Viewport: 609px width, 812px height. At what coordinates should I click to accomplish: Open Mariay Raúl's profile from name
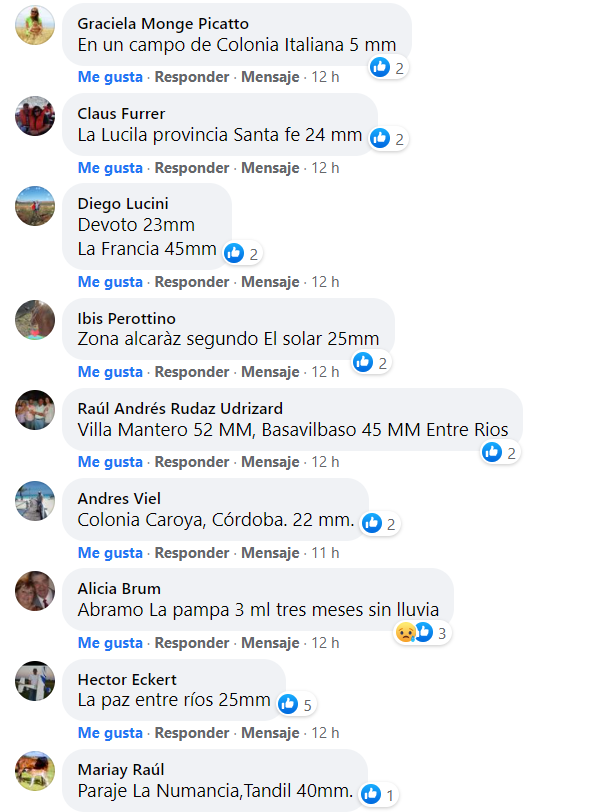(120, 769)
